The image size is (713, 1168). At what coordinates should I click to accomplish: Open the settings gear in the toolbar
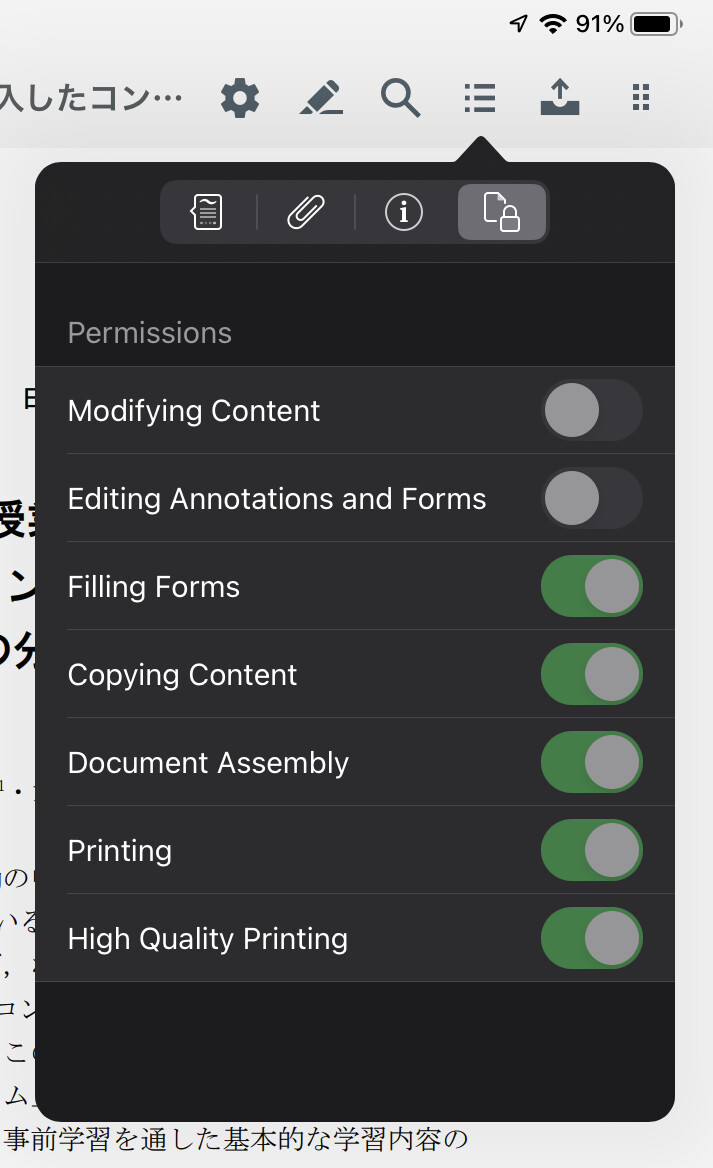pos(240,98)
